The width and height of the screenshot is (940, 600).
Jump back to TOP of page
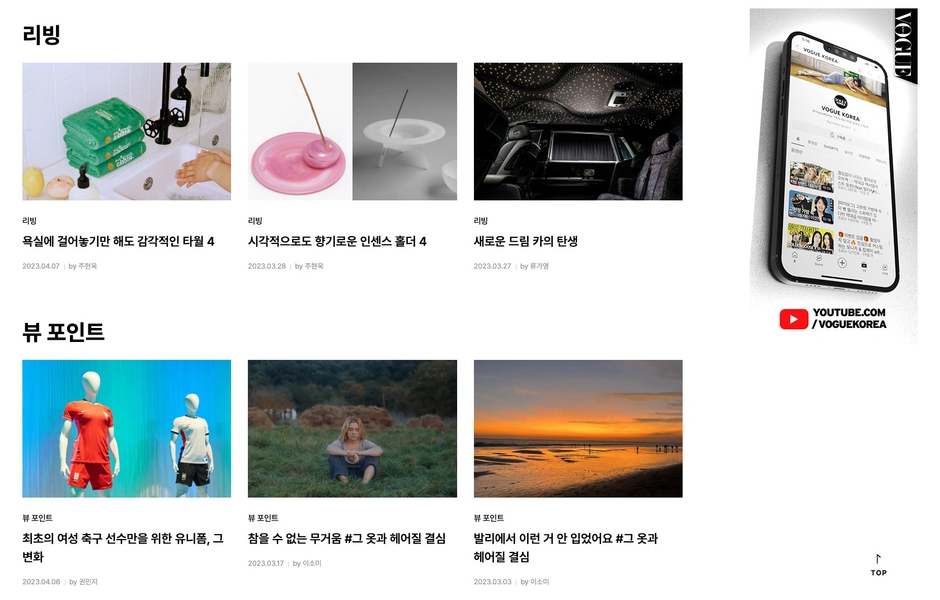pos(878,566)
